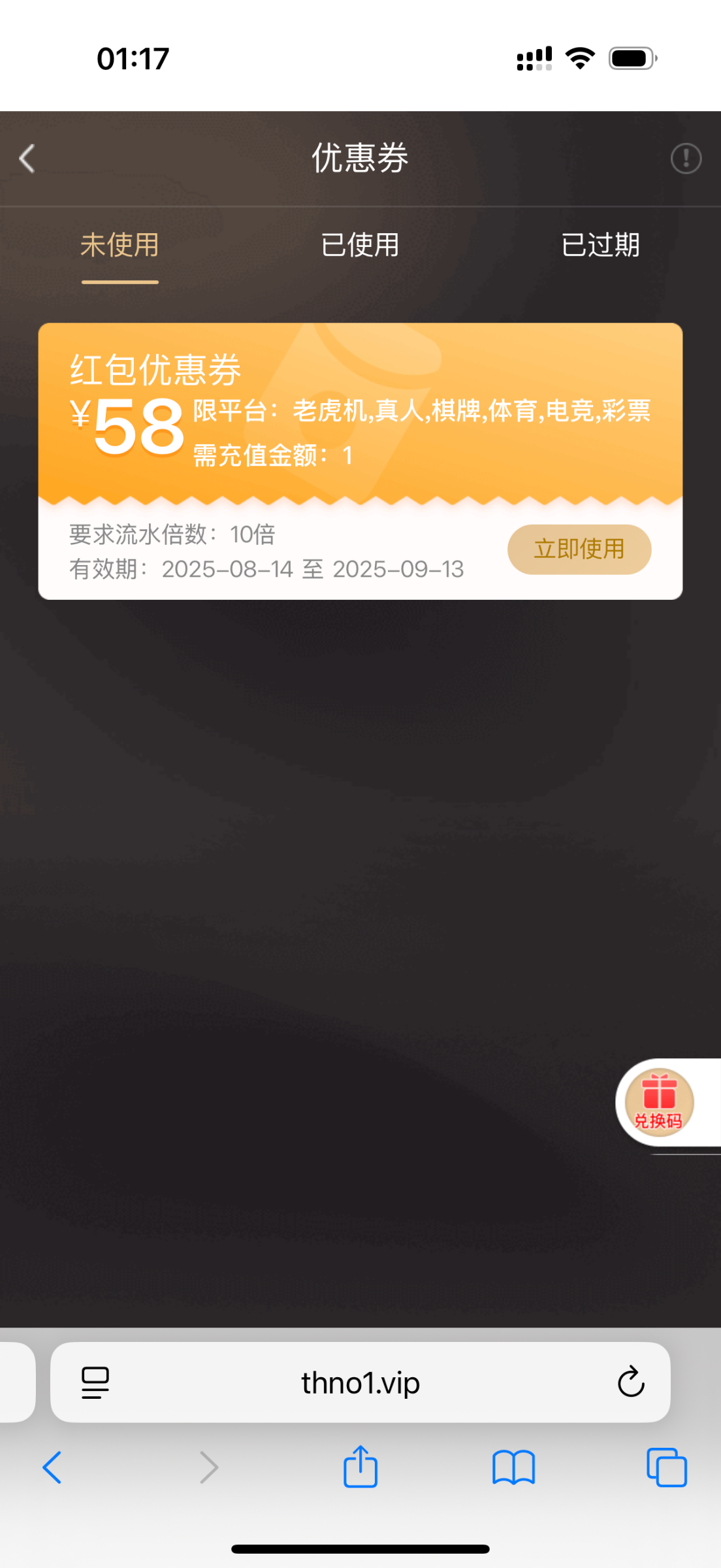Tap the address bar showing thno1.vip

tap(360, 1382)
